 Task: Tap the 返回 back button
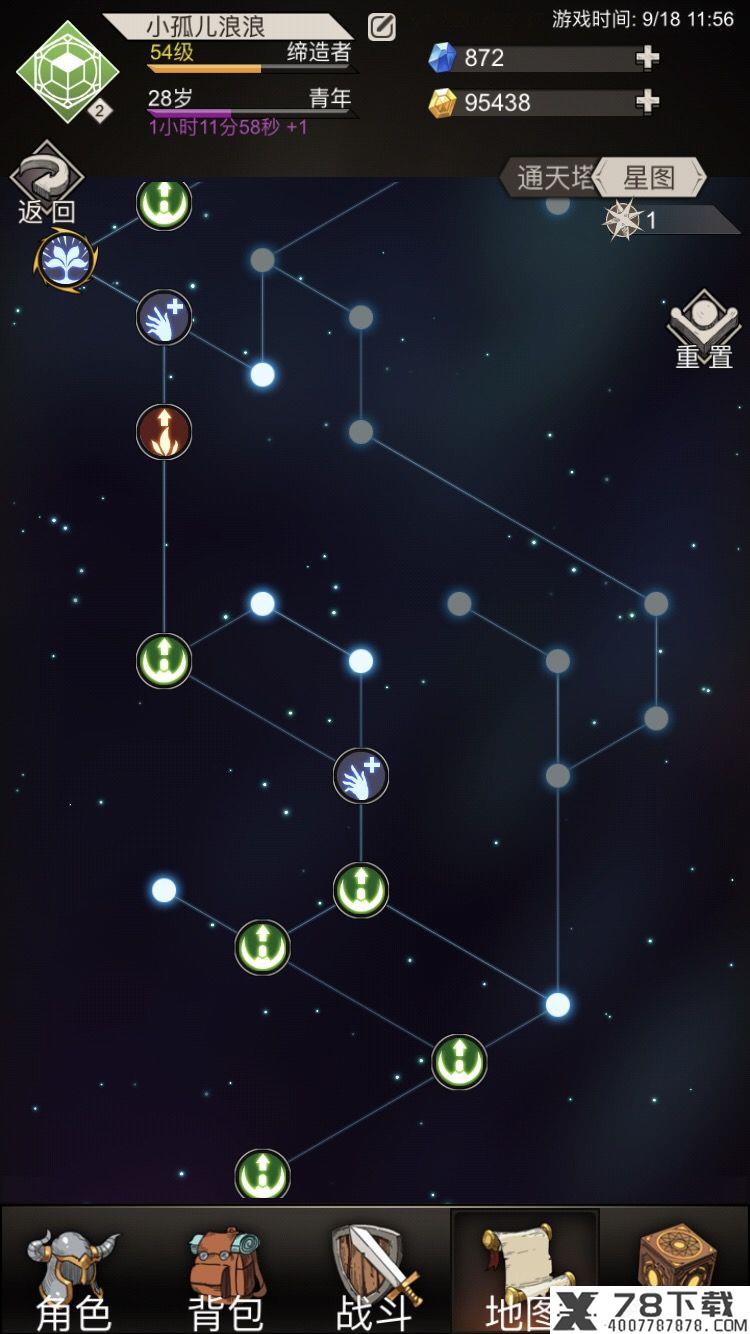pos(46,184)
